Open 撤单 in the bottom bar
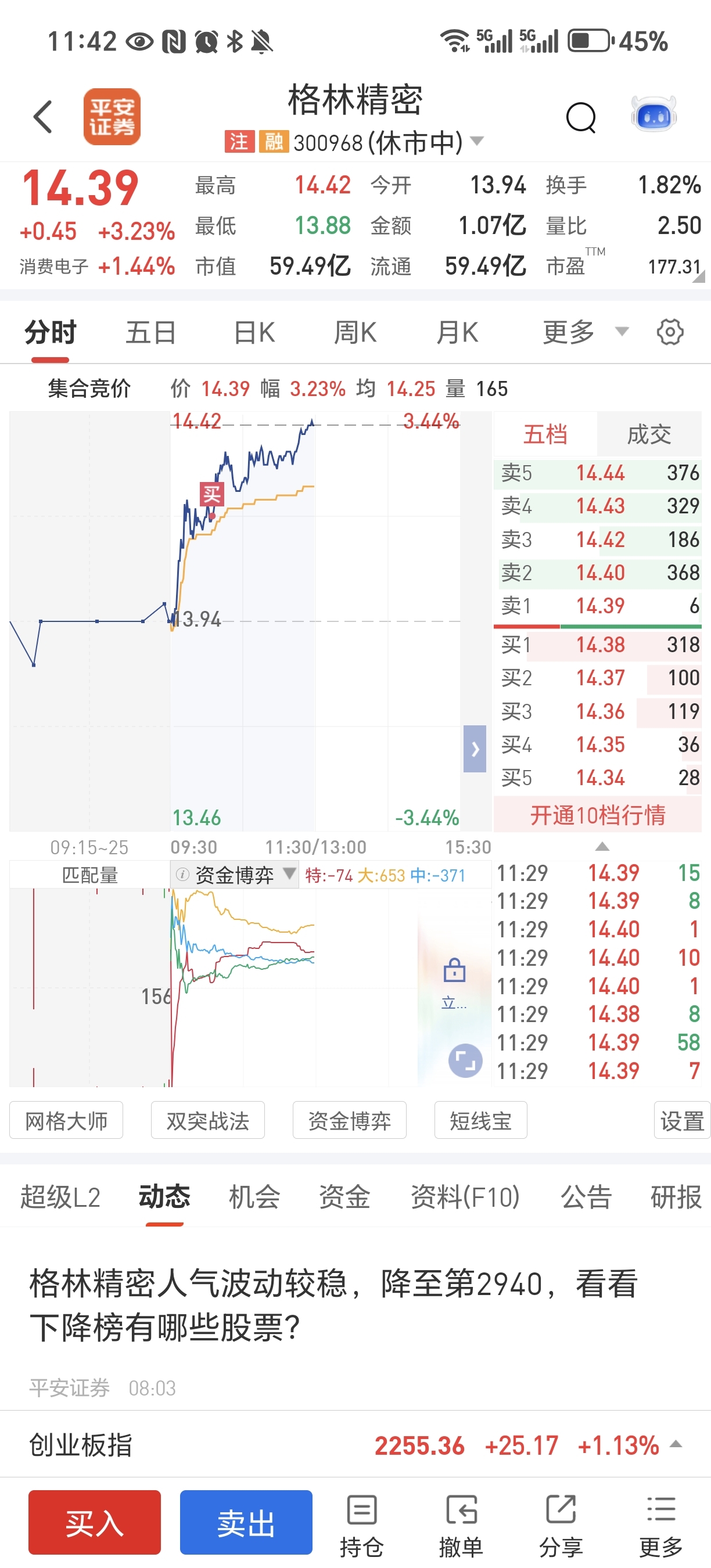The image size is (711, 1568). 461,1526
